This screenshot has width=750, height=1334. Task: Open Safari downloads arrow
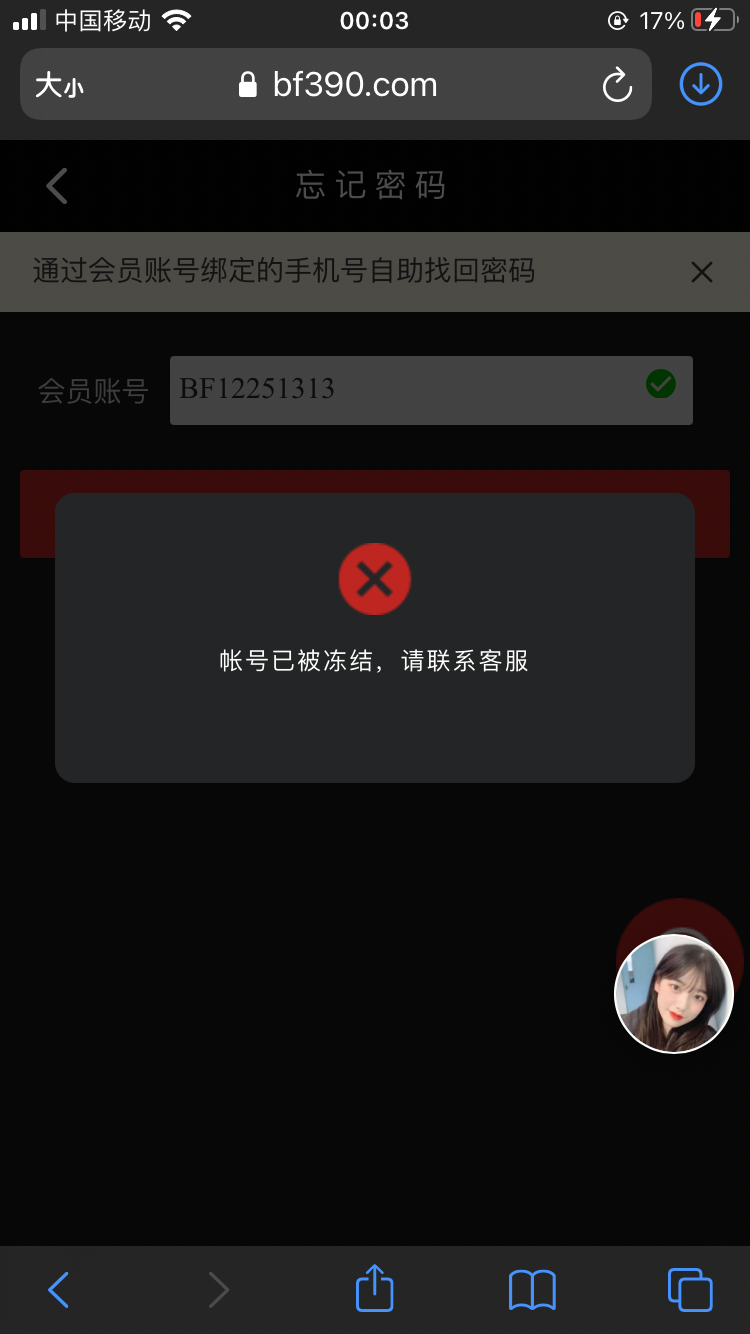tap(701, 85)
